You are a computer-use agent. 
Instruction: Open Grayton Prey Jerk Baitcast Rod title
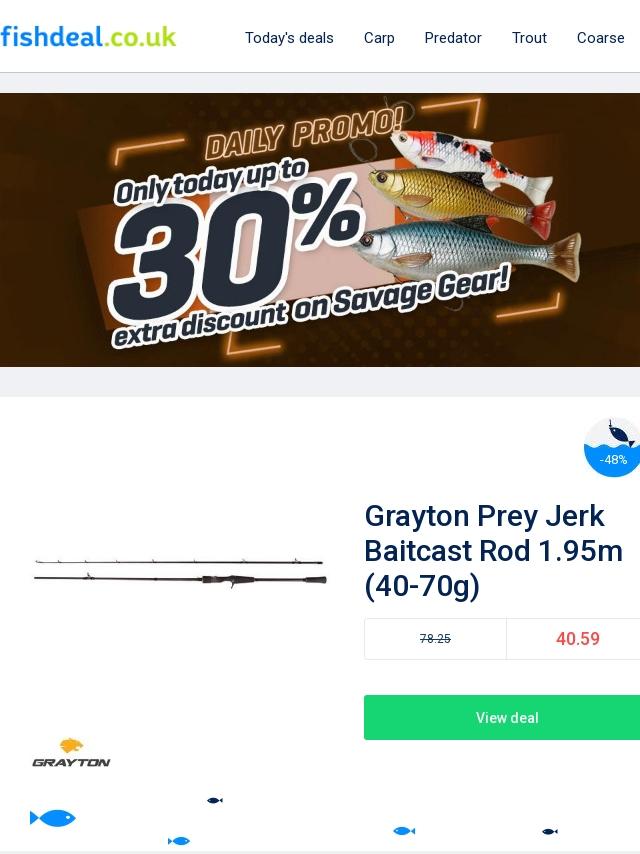(493, 551)
